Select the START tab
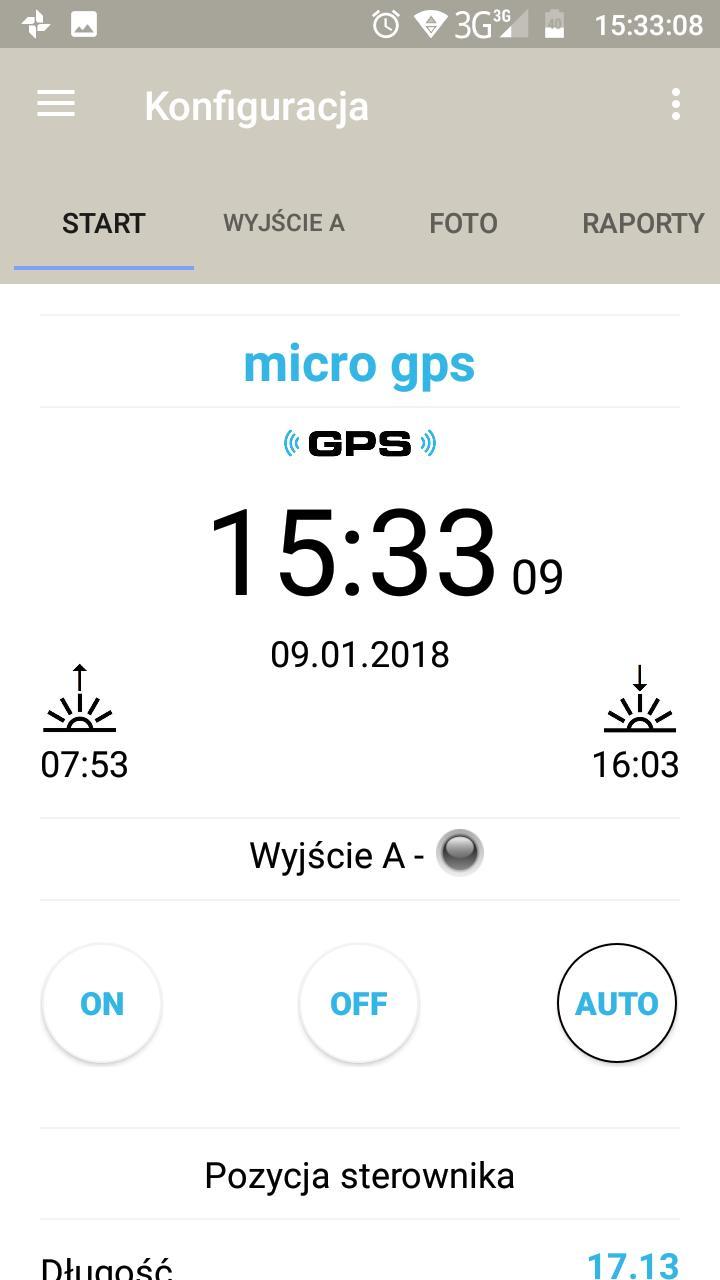Screen dimensions: 720x1280 click(x=104, y=223)
